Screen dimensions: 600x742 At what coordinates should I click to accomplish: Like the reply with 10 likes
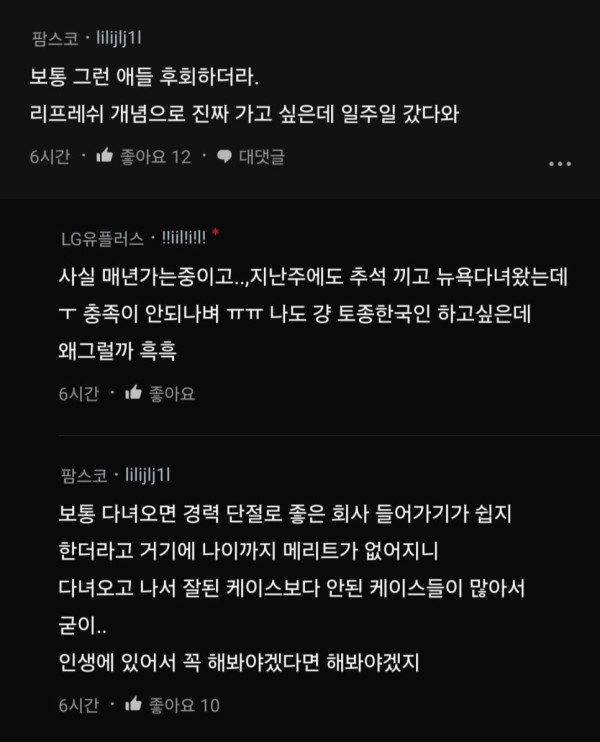click(x=132, y=705)
